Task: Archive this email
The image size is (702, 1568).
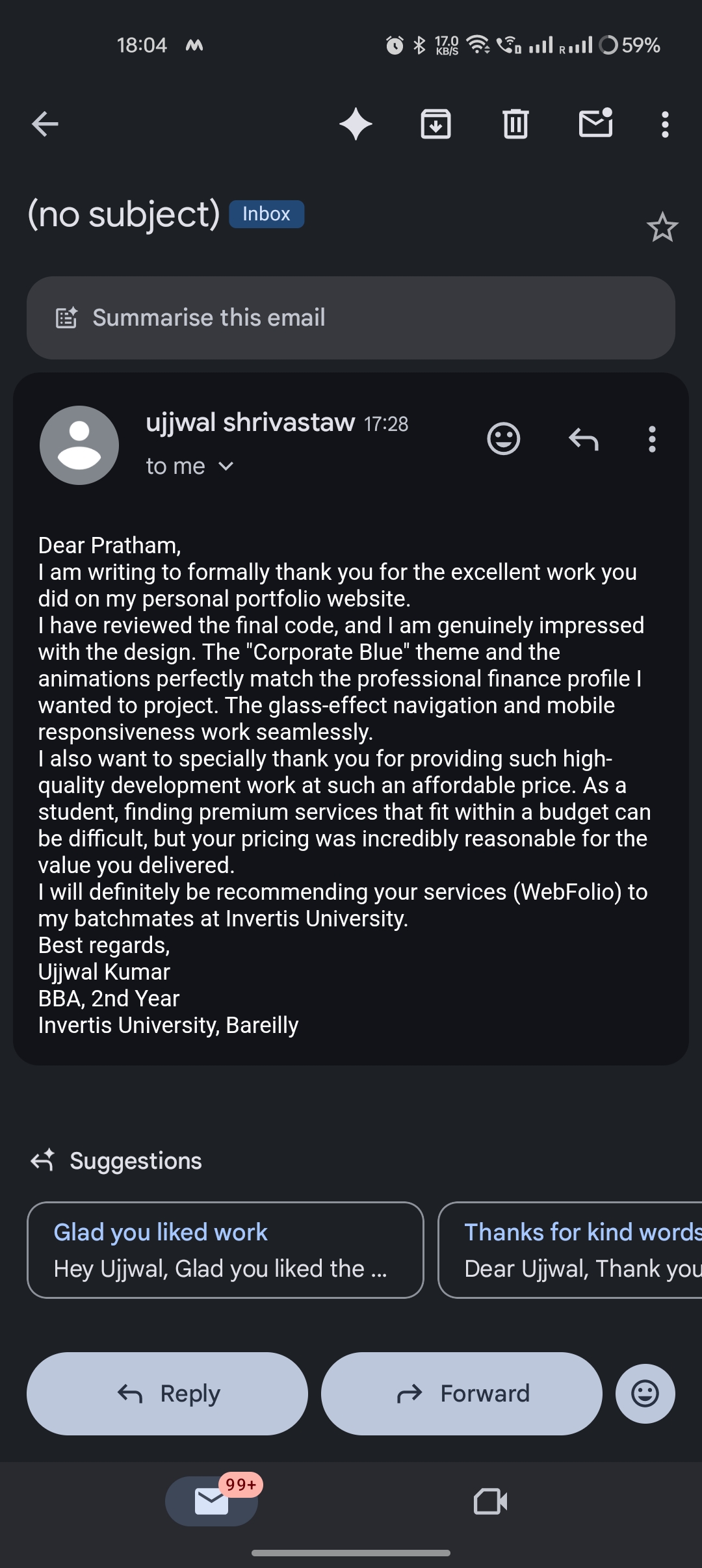Action: coord(435,124)
